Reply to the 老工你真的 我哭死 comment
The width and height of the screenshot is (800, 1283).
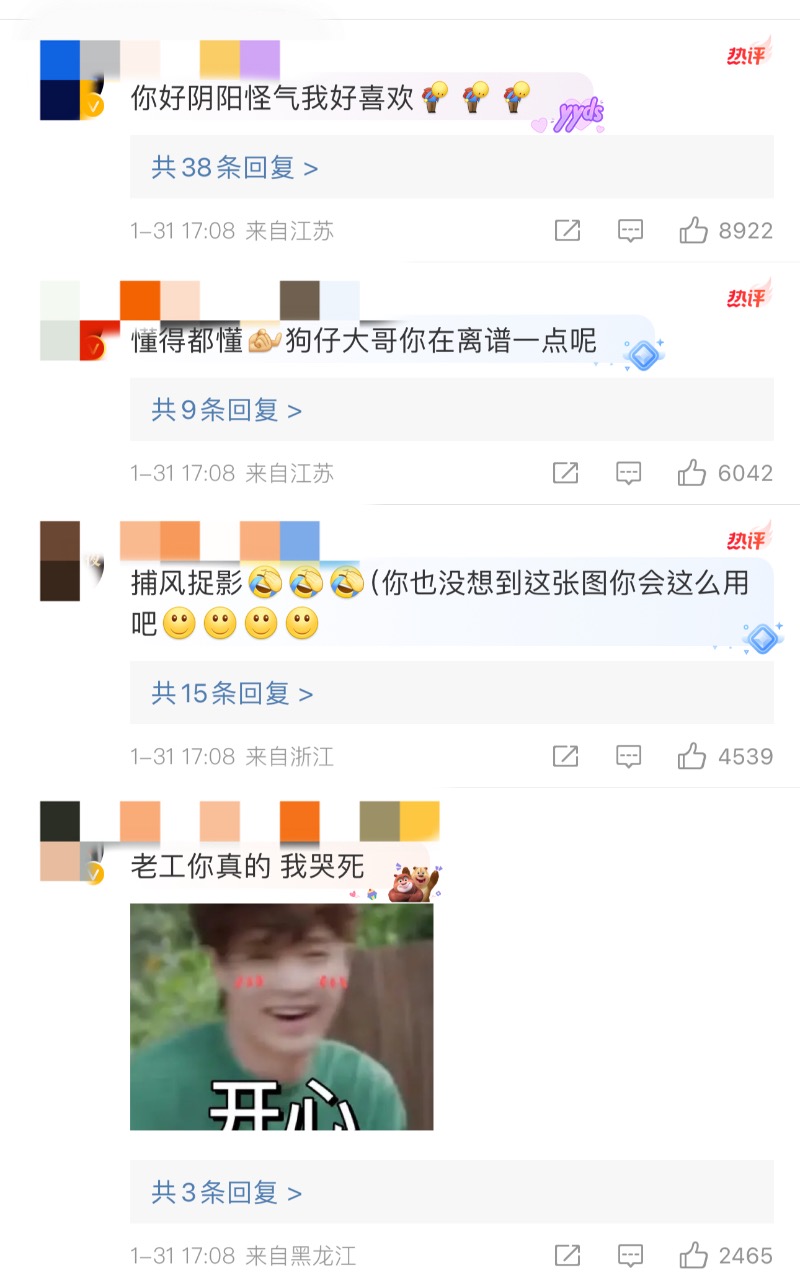pos(630,1255)
